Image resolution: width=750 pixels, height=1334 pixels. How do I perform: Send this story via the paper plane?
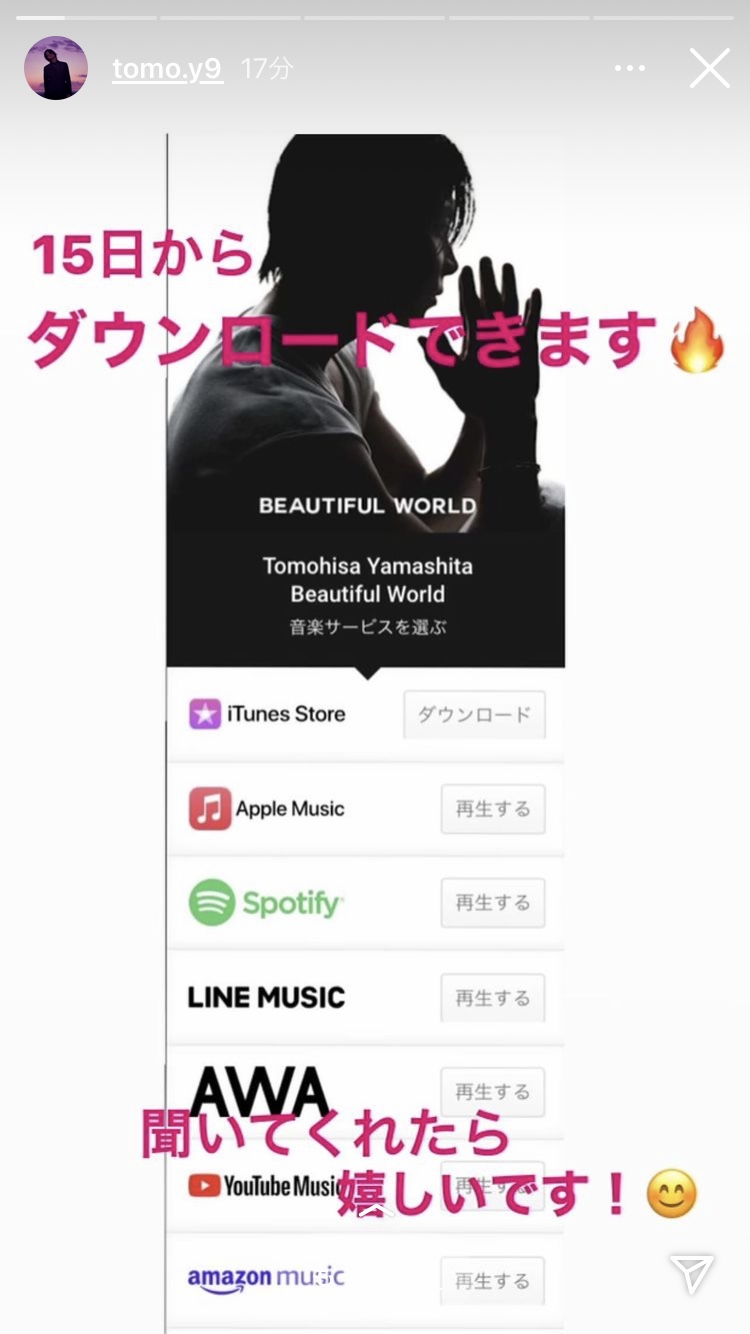coord(692,1274)
